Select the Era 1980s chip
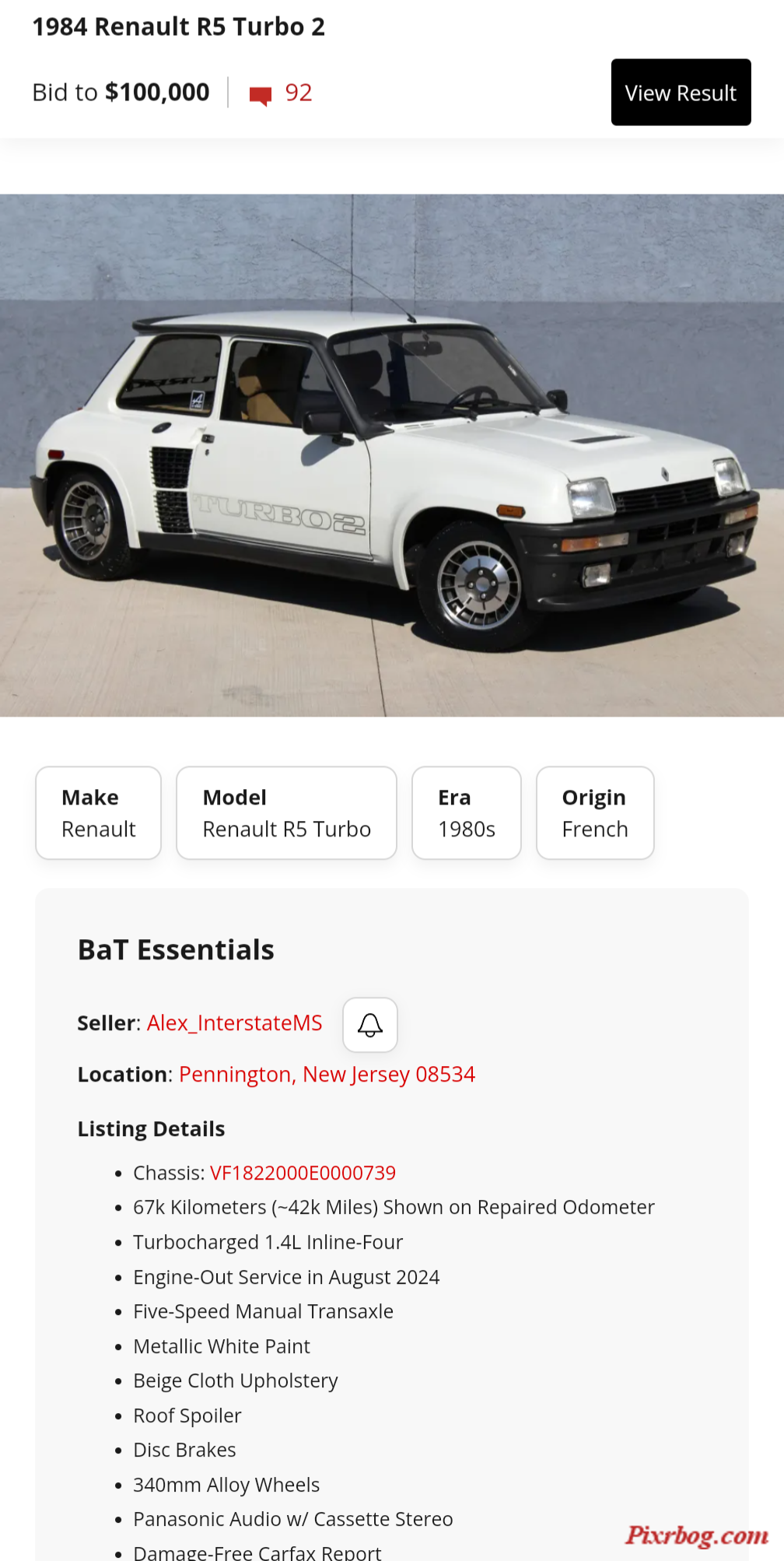This screenshot has height=1561, width=784. [x=466, y=813]
